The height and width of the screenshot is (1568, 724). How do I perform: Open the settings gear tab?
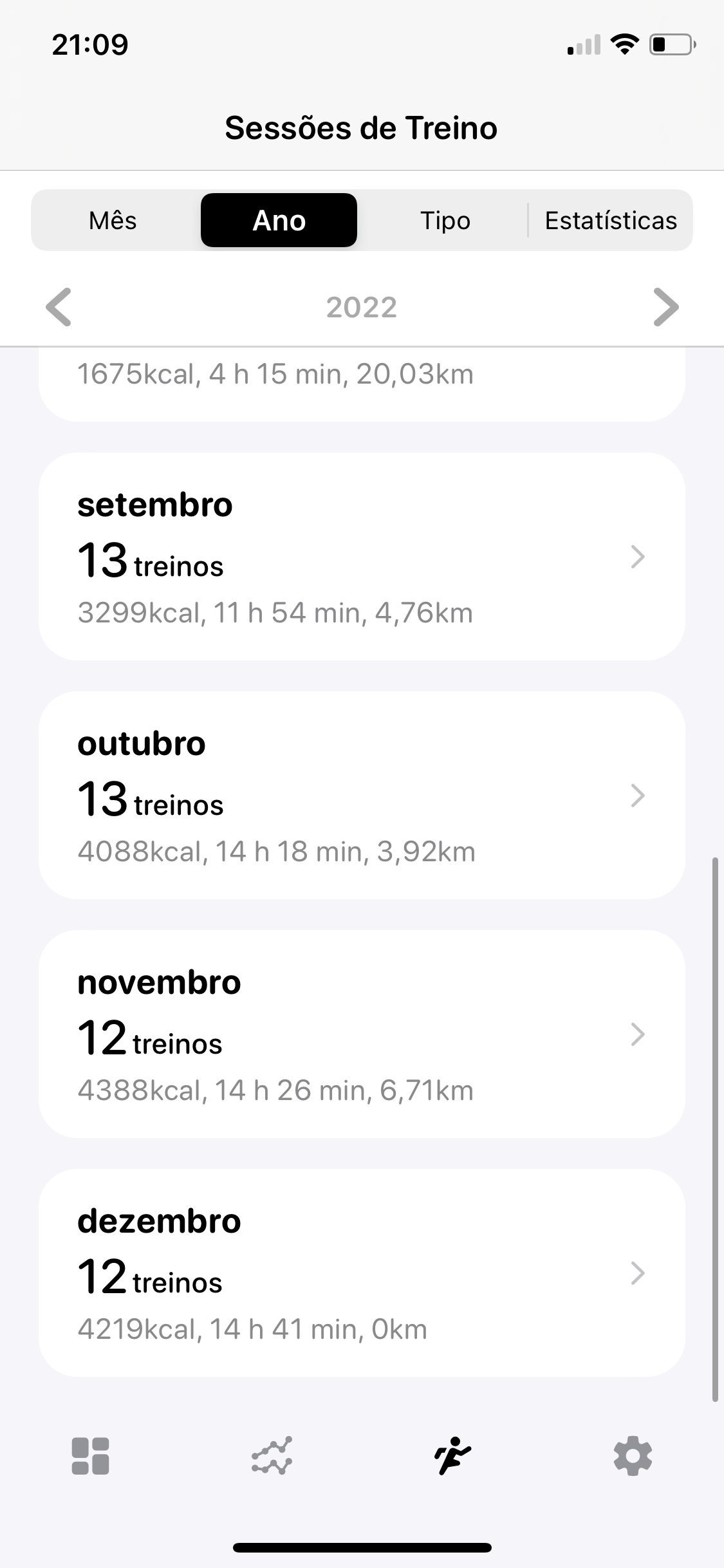[633, 1456]
